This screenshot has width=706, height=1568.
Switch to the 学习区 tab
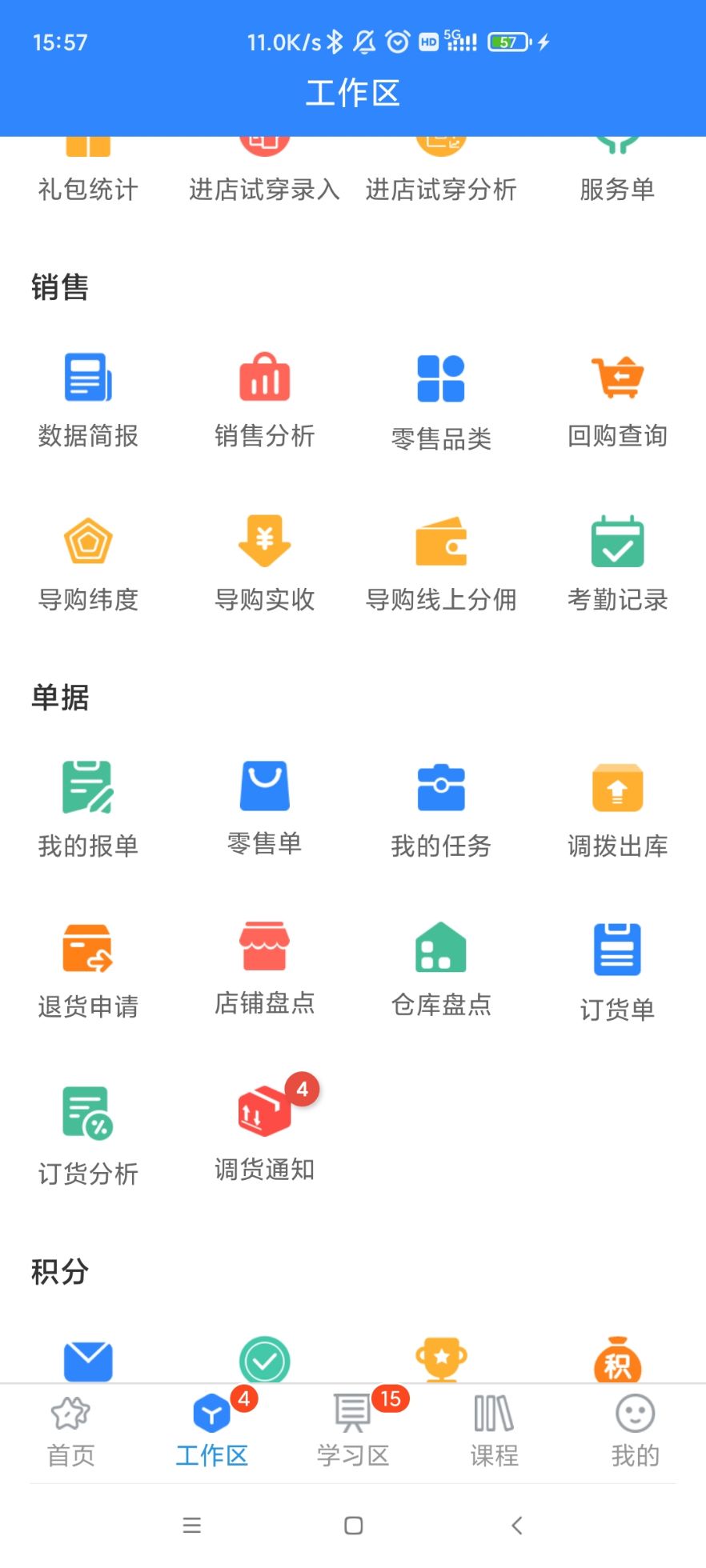point(353,1432)
